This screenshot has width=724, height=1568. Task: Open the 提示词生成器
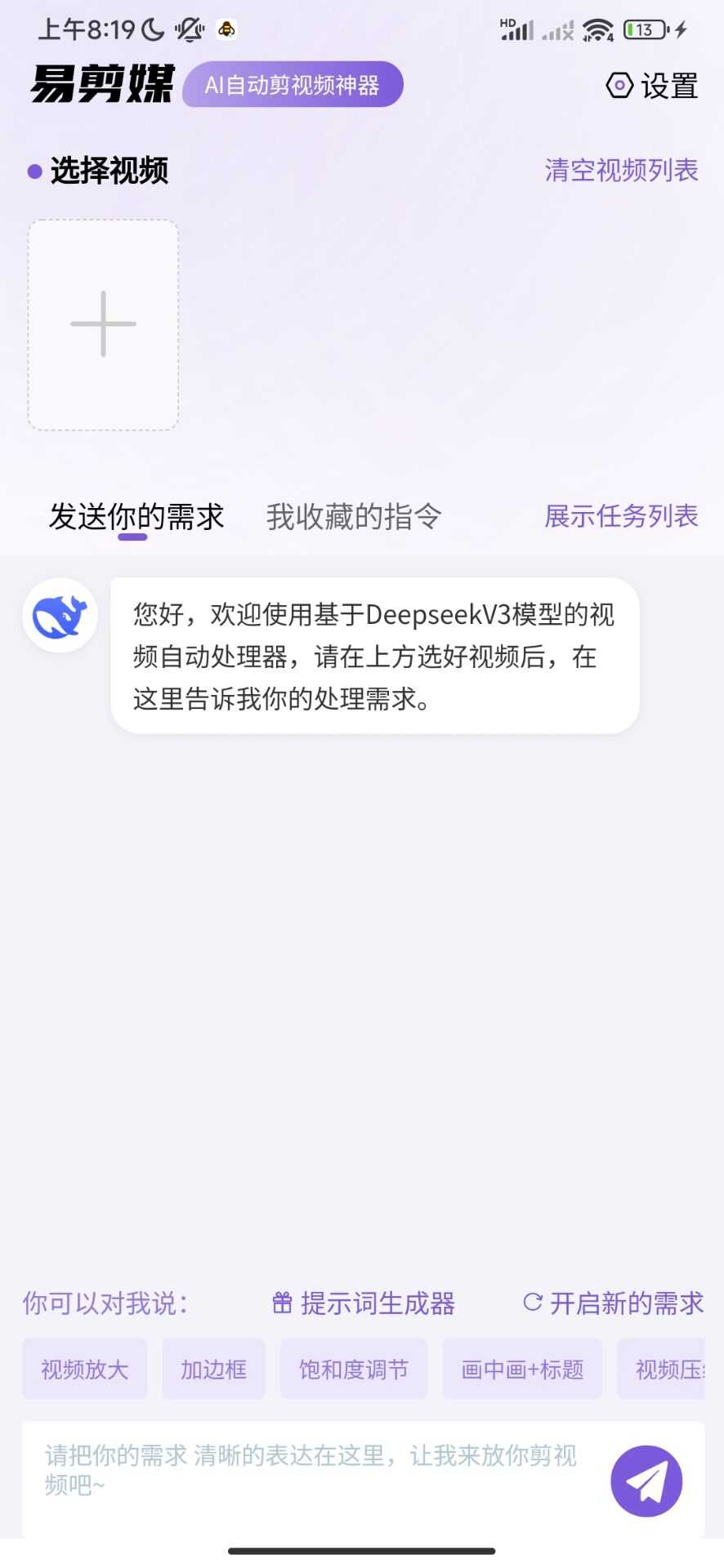tap(364, 1303)
